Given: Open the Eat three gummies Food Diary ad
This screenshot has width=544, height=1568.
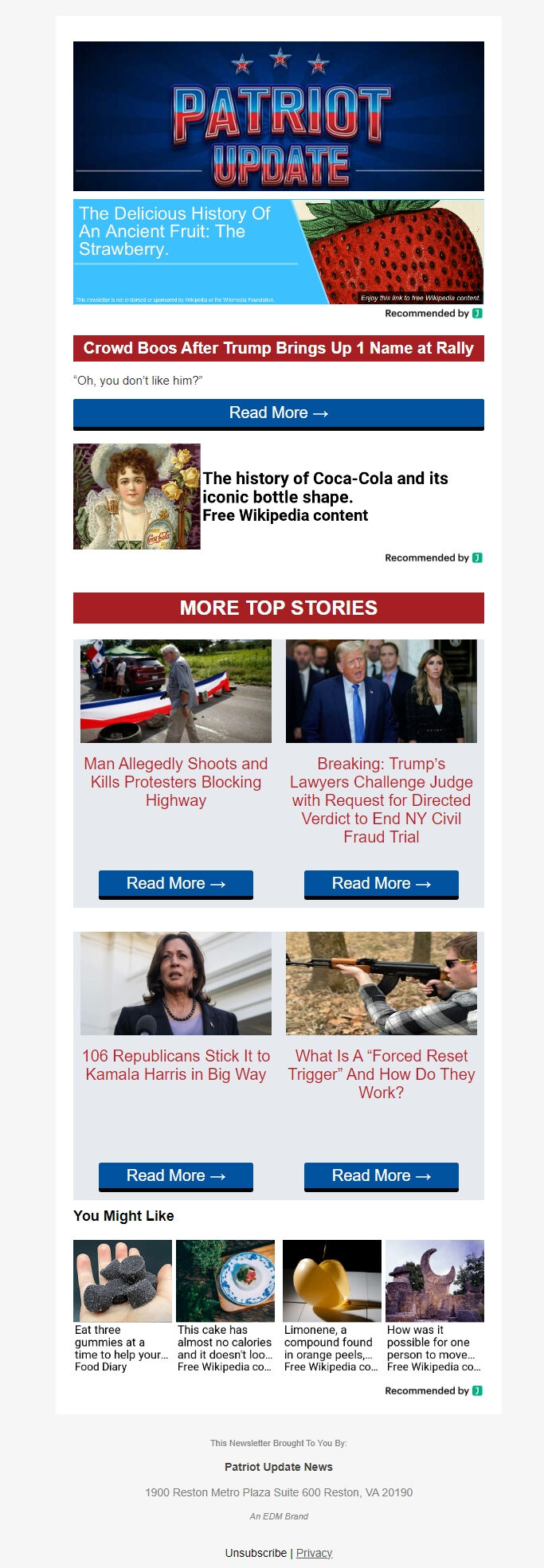Looking at the screenshot, I should pyautogui.click(x=122, y=1306).
